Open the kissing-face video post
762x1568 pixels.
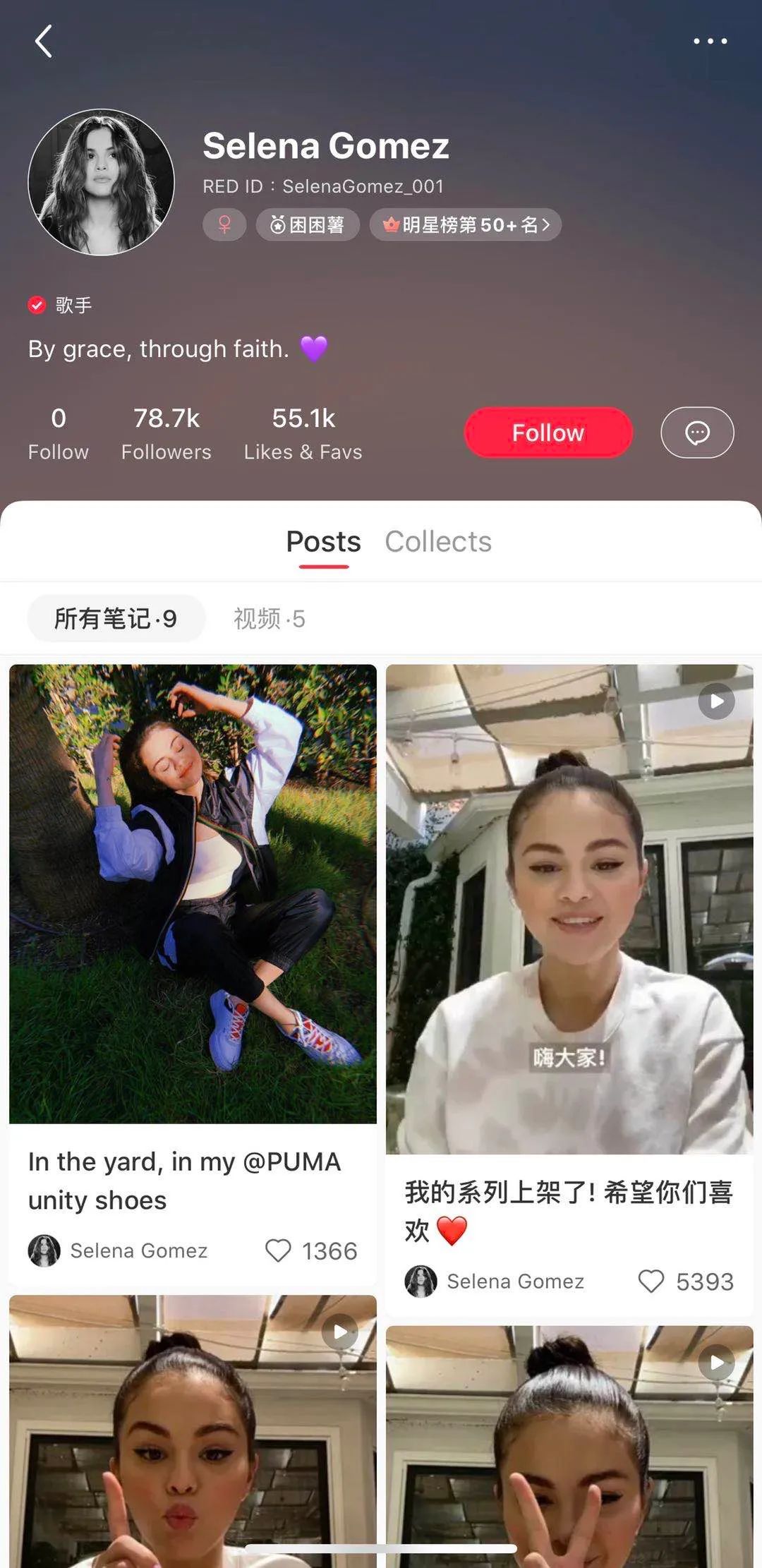tap(193, 1433)
